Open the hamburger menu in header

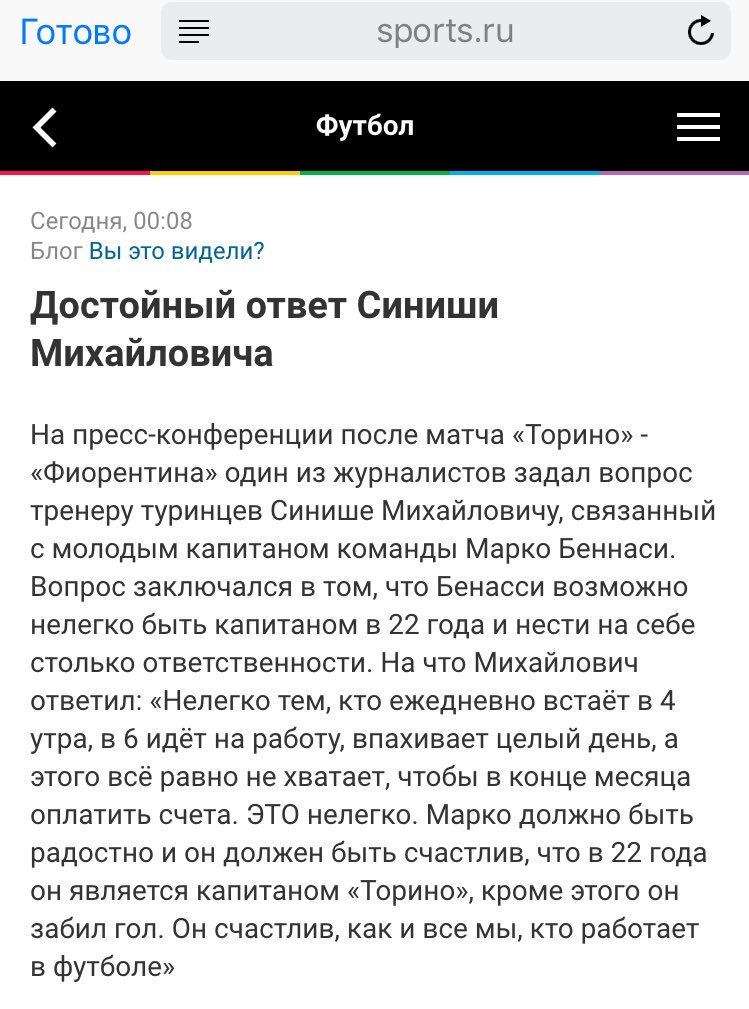tap(698, 127)
